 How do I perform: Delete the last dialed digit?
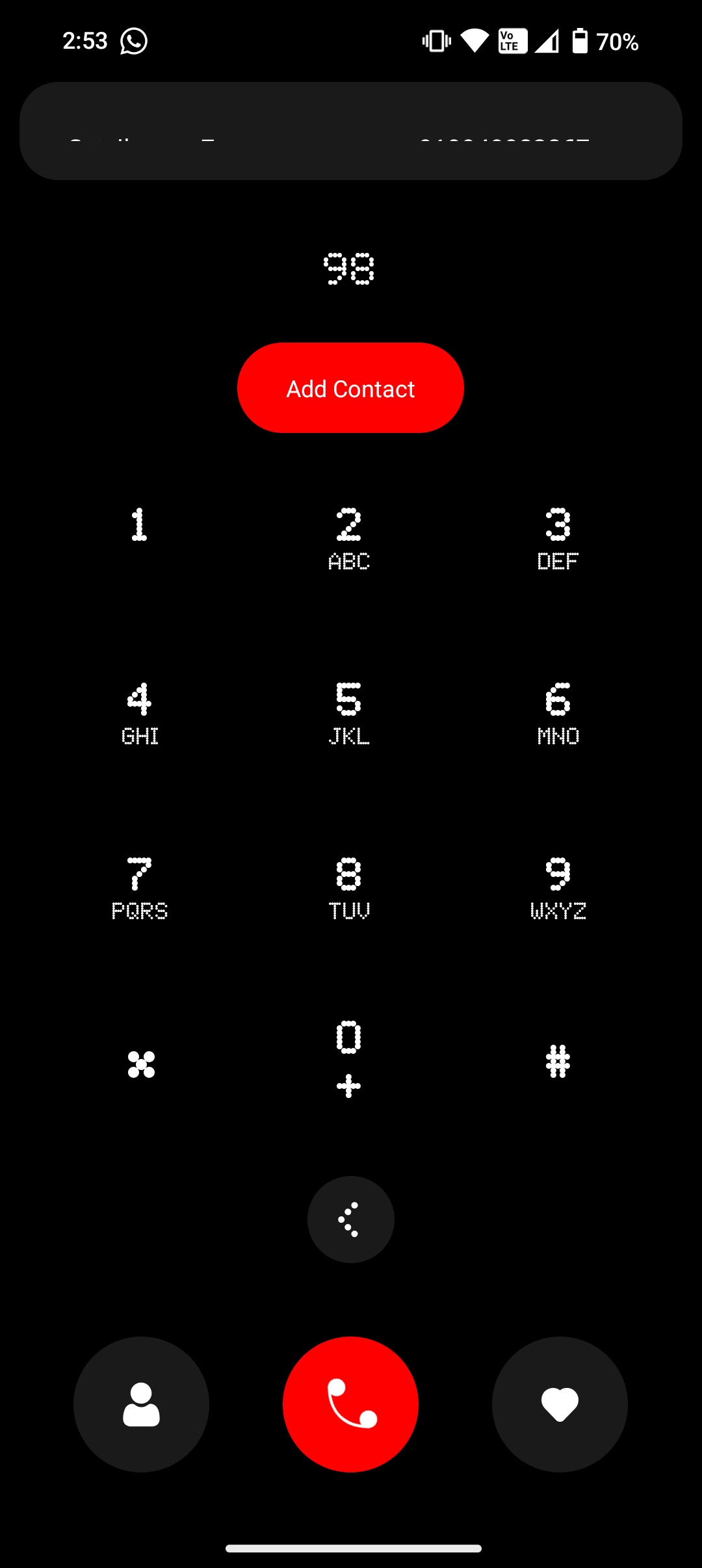click(350, 1220)
